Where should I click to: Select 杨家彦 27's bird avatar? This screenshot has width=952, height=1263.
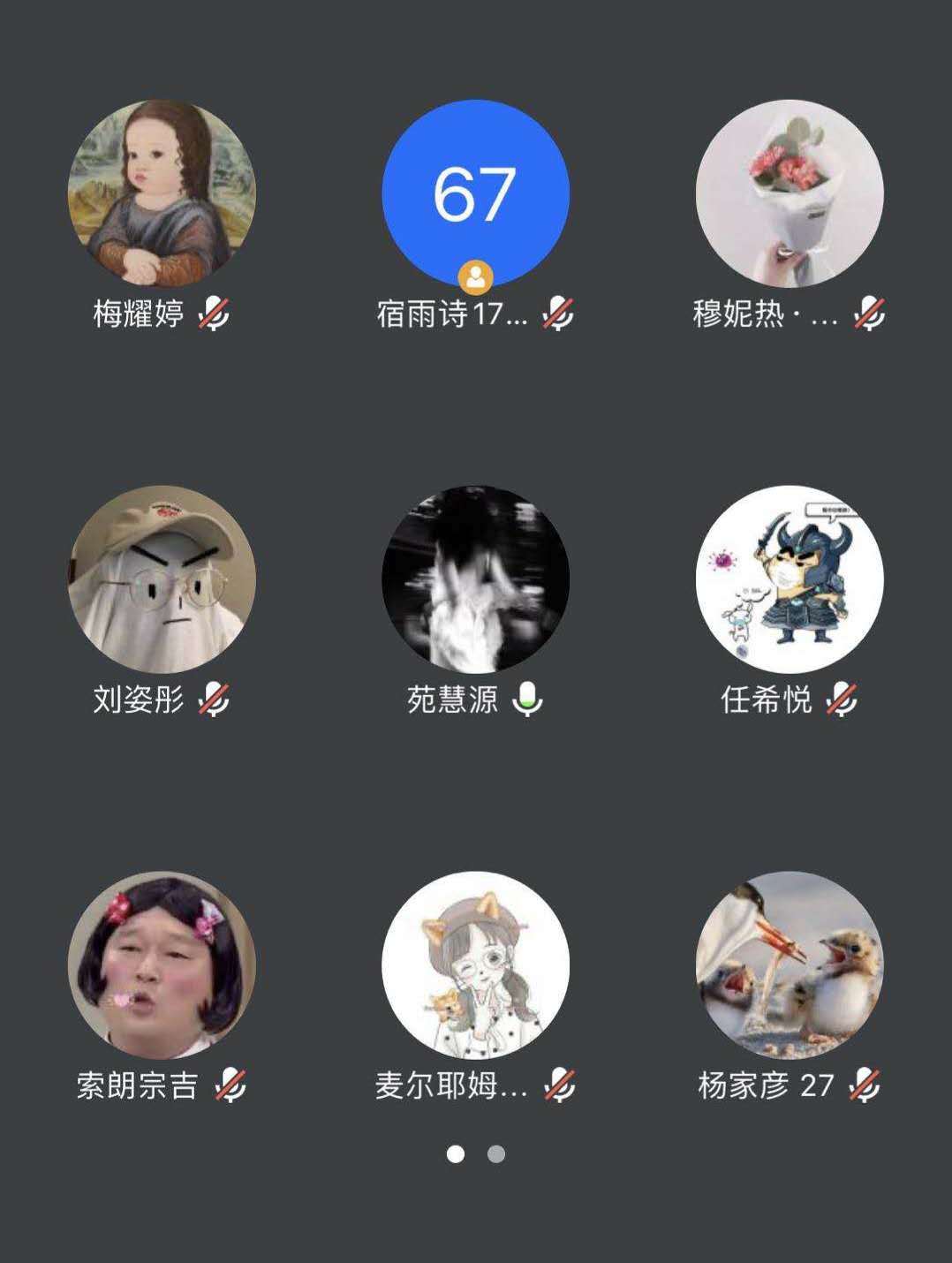tap(790, 965)
